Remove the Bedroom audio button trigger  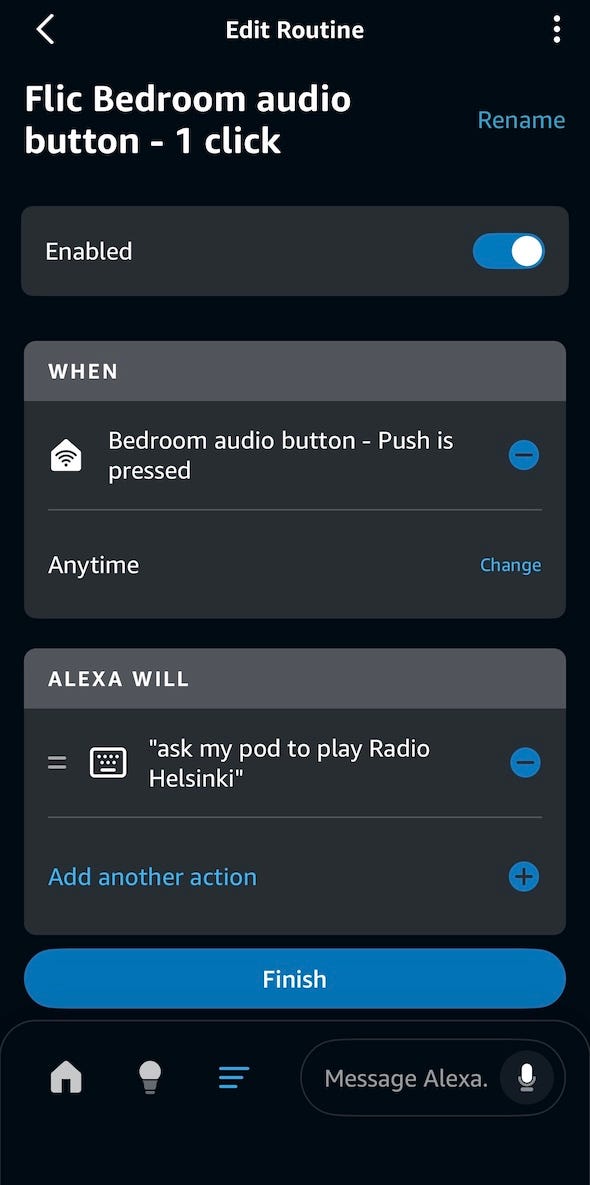[524, 456]
